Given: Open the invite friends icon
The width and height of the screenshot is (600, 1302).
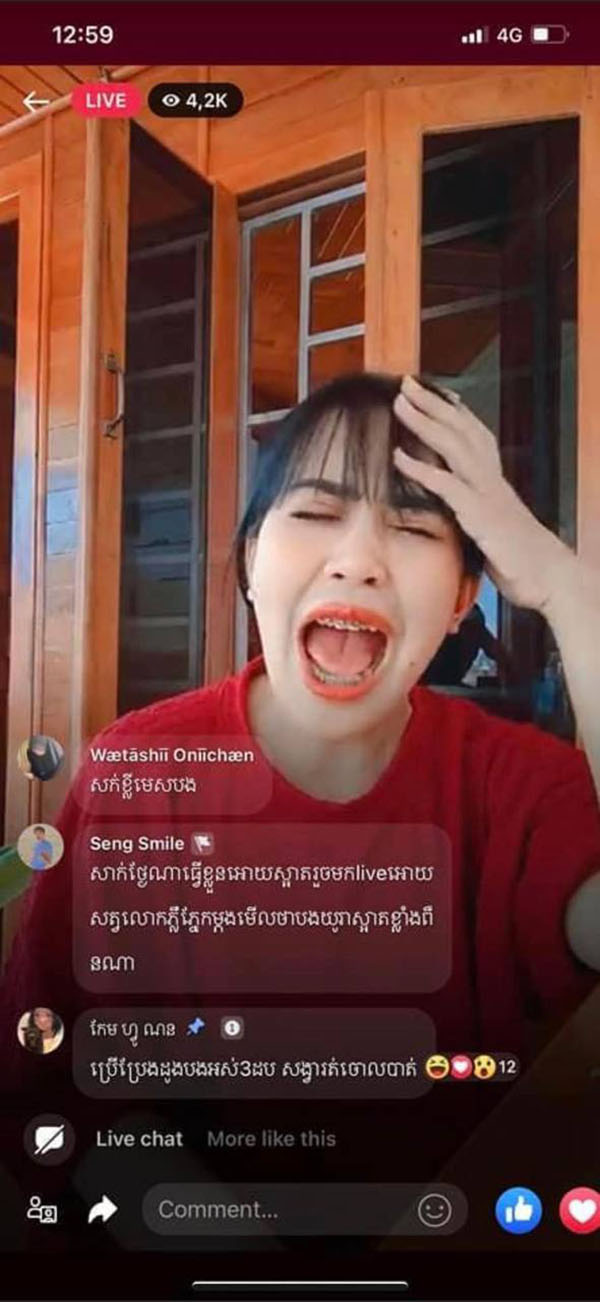Looking at the screenshot, I should point(42,1211).
